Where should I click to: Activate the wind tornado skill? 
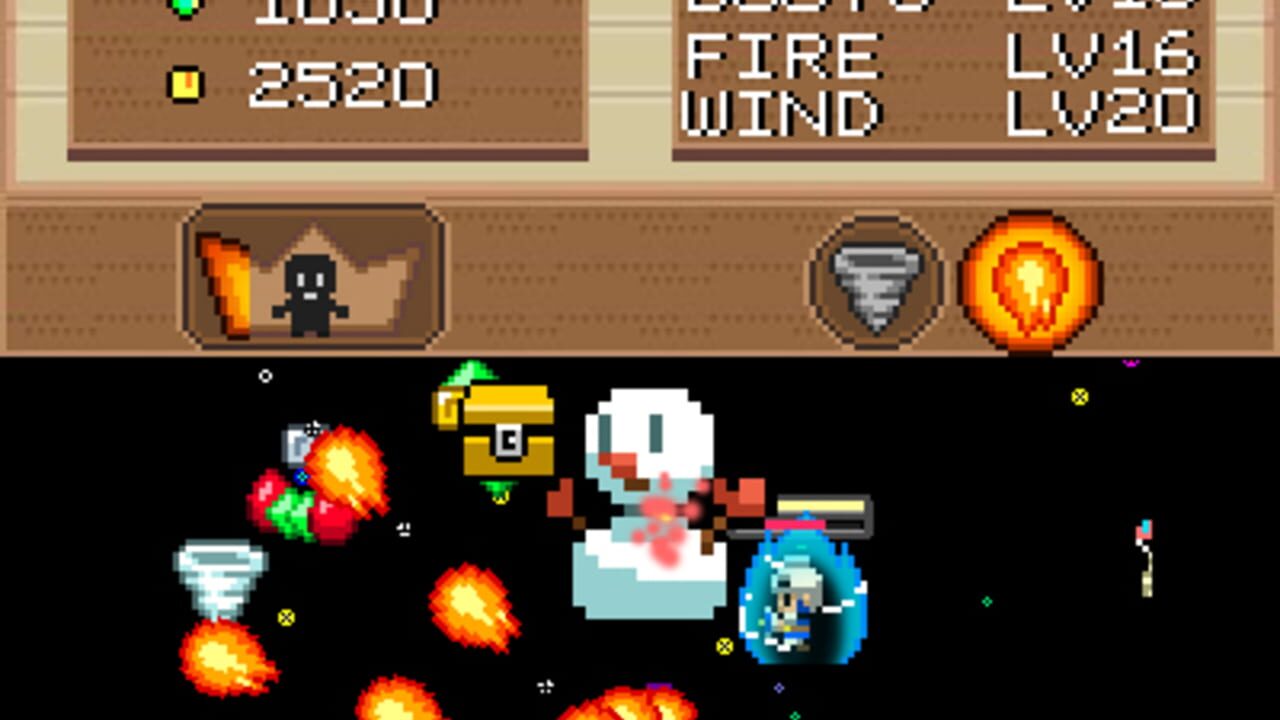click(876, 281)
